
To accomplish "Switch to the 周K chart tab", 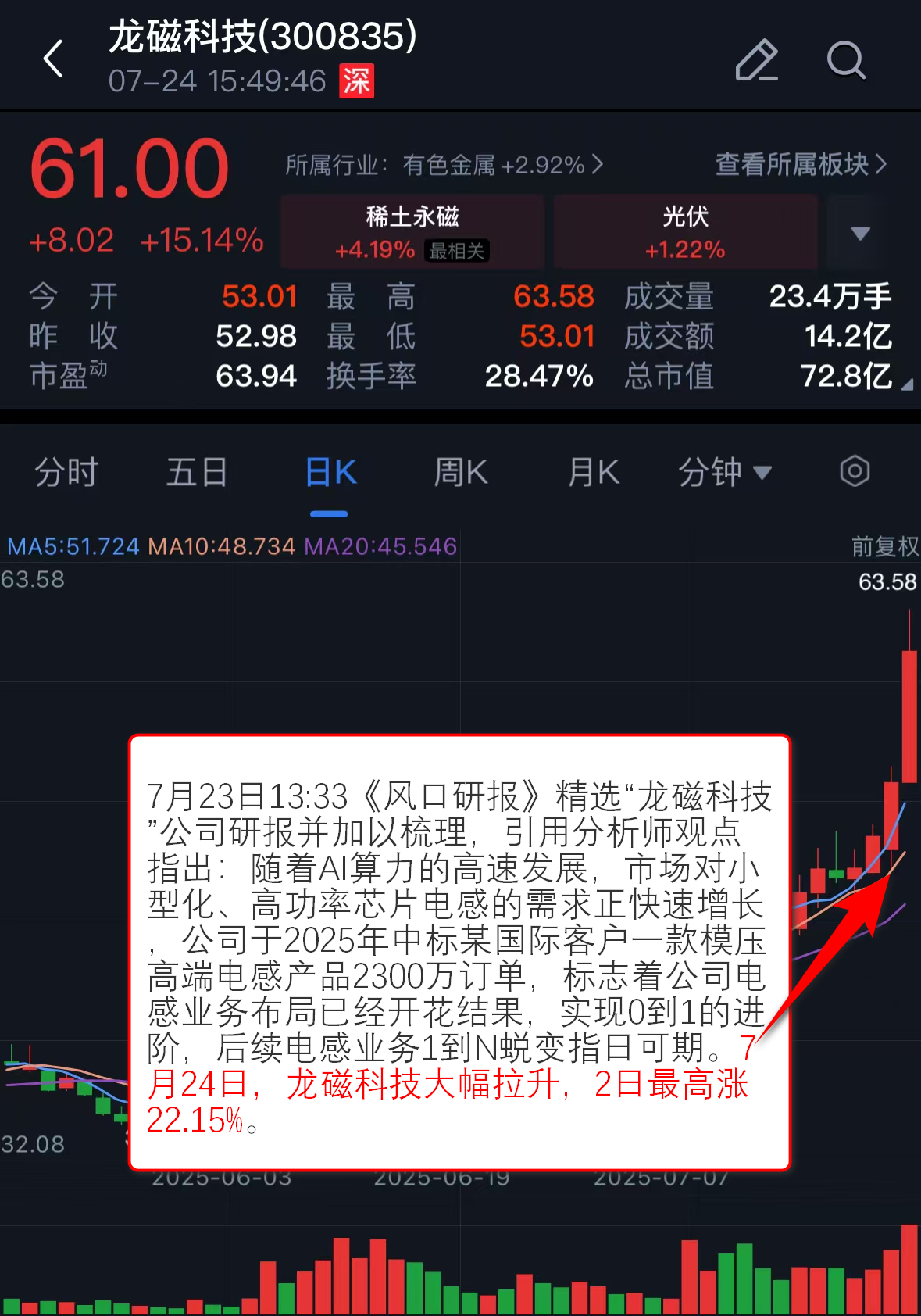I will (x=461, y=472).
